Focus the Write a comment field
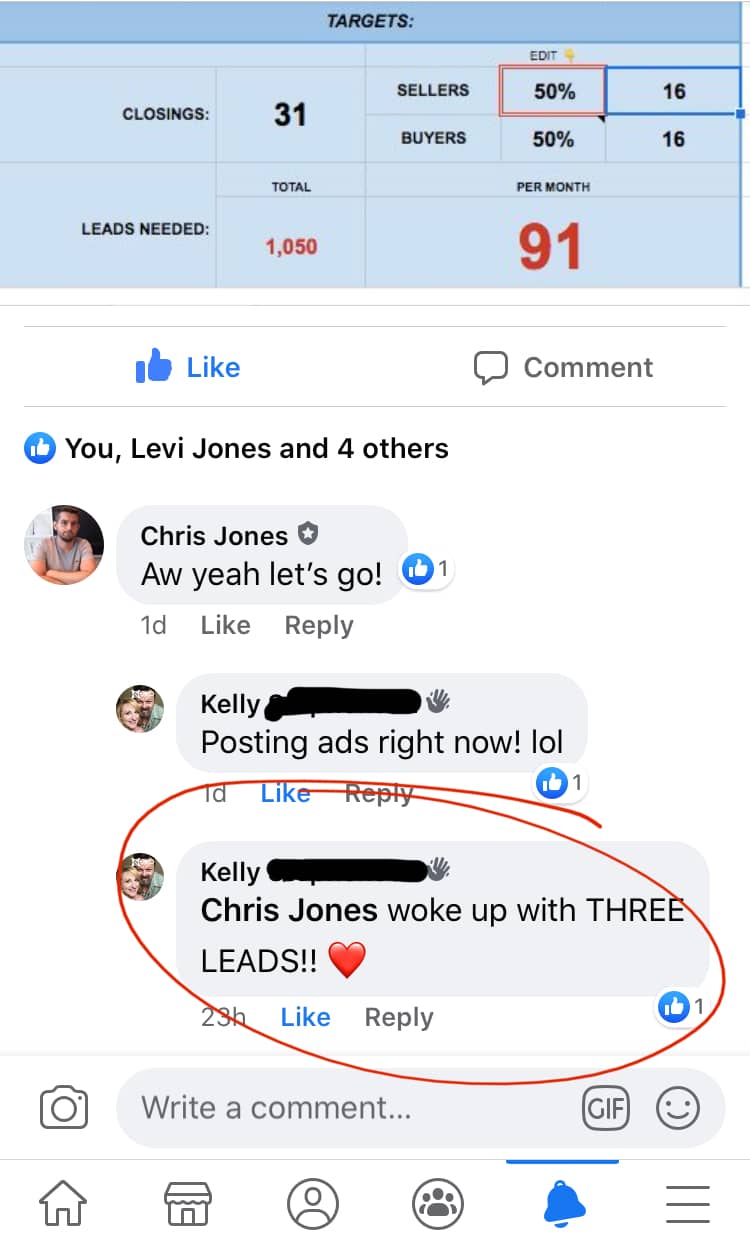Screen dimensions: 750x1247 point(340,1108)
